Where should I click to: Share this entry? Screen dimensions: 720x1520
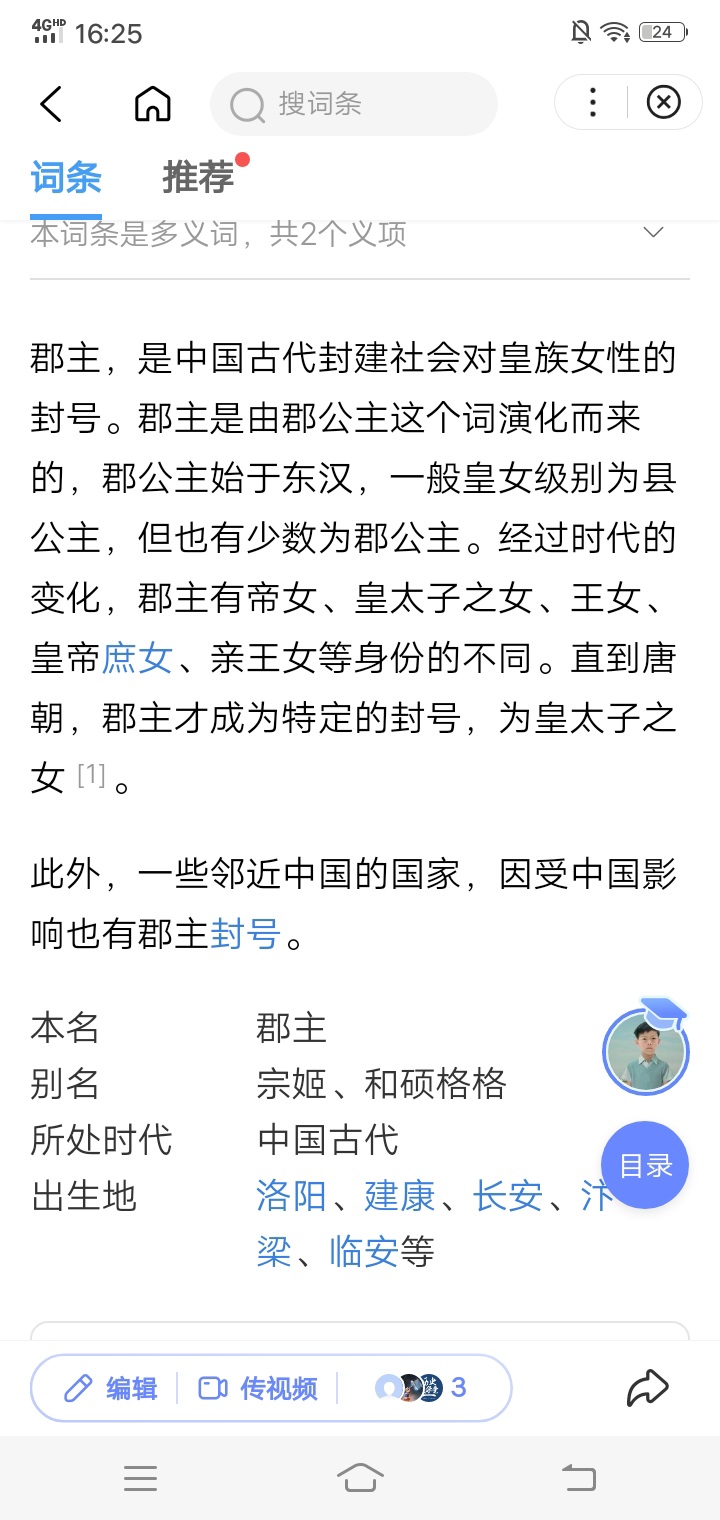point(647,1388)
